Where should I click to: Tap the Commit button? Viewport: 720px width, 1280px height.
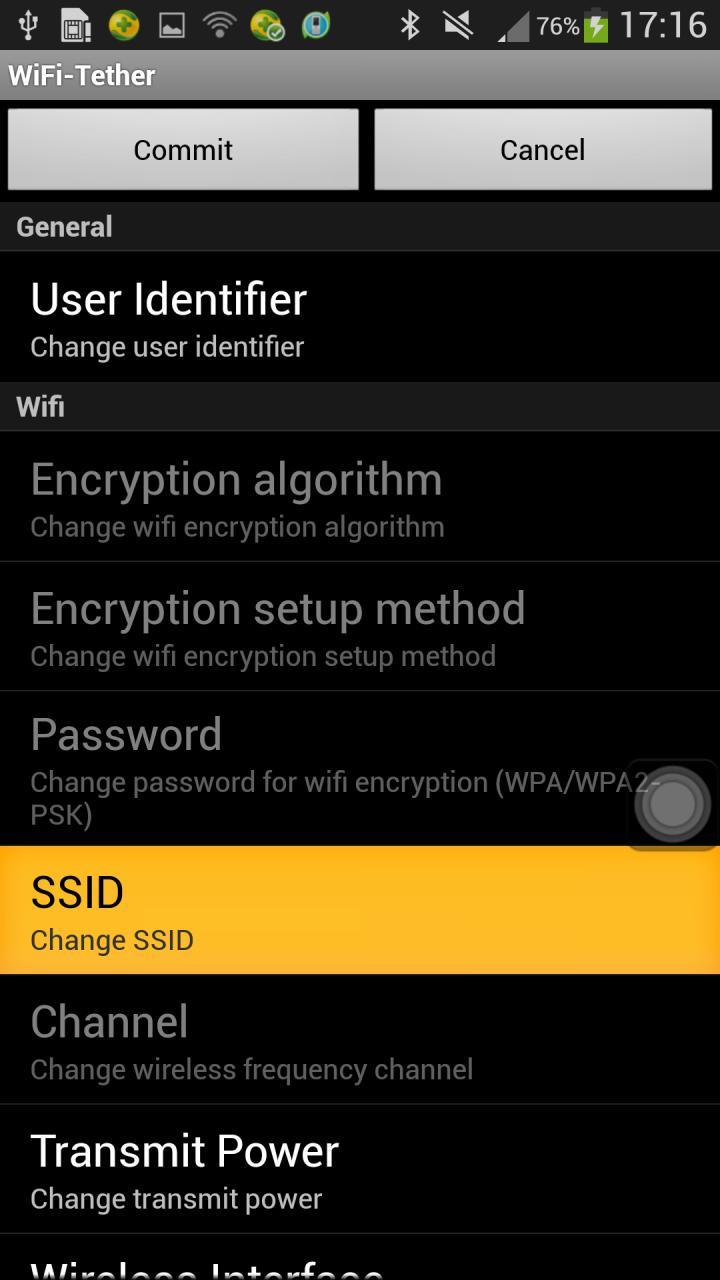(183, 150)
